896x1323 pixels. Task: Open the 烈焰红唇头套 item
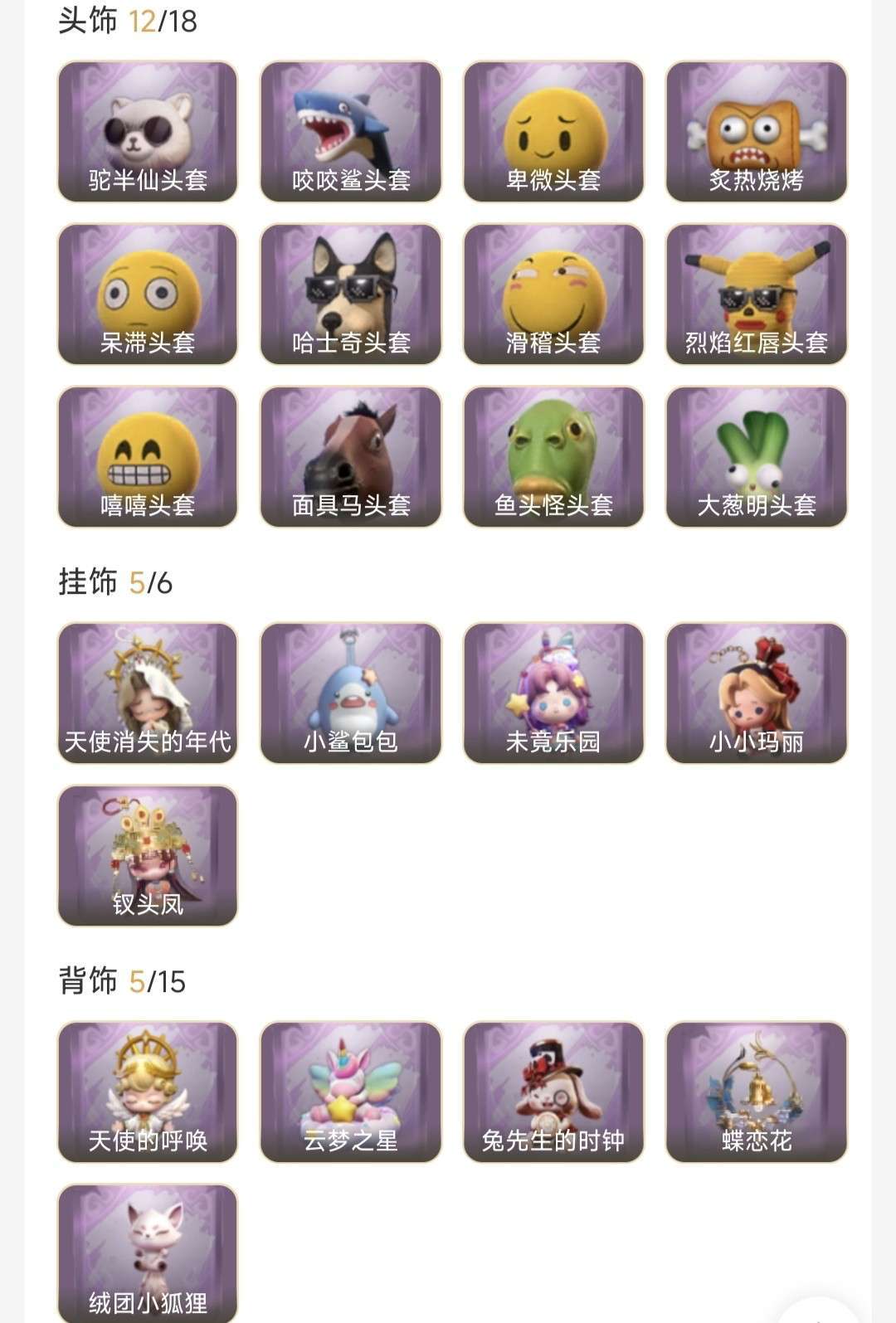(x=756, y=294)
